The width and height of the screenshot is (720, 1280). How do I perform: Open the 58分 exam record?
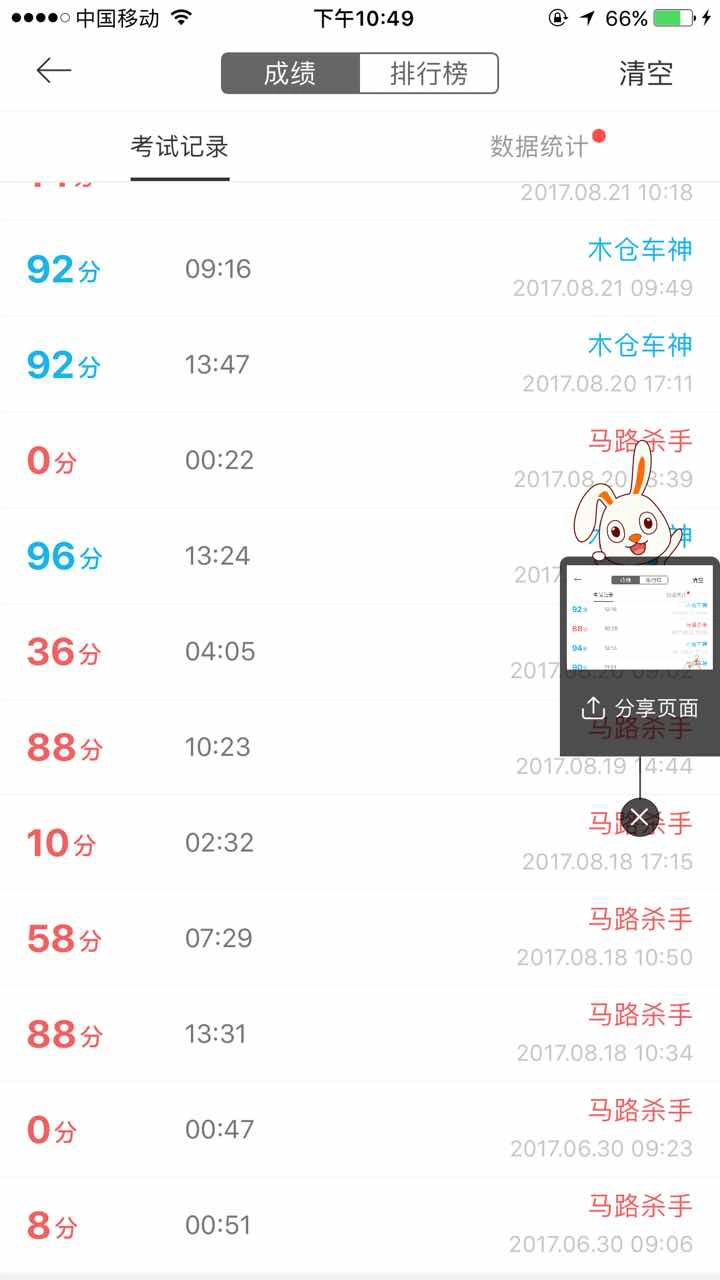click(360, 939)
